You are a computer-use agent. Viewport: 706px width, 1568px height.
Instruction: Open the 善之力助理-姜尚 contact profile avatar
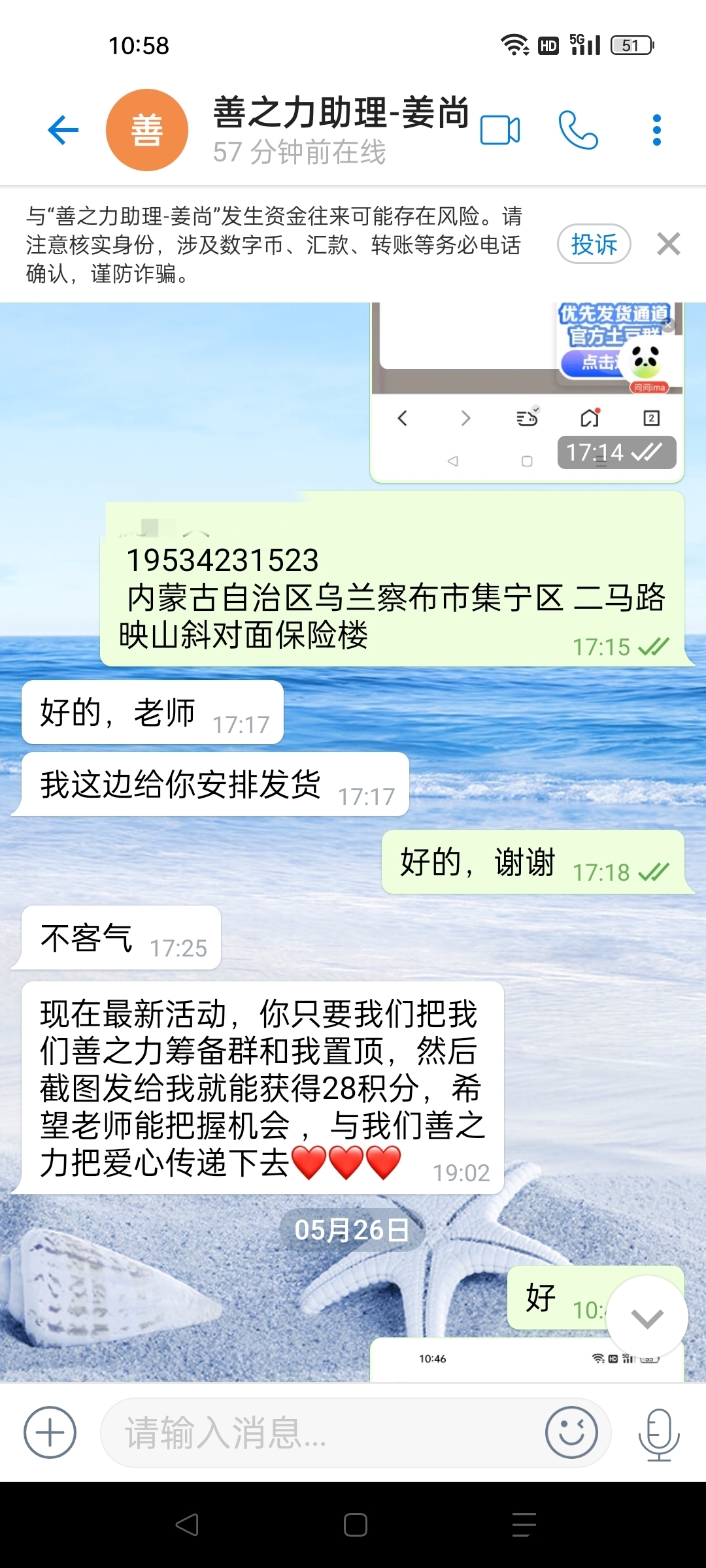[147, 130]
